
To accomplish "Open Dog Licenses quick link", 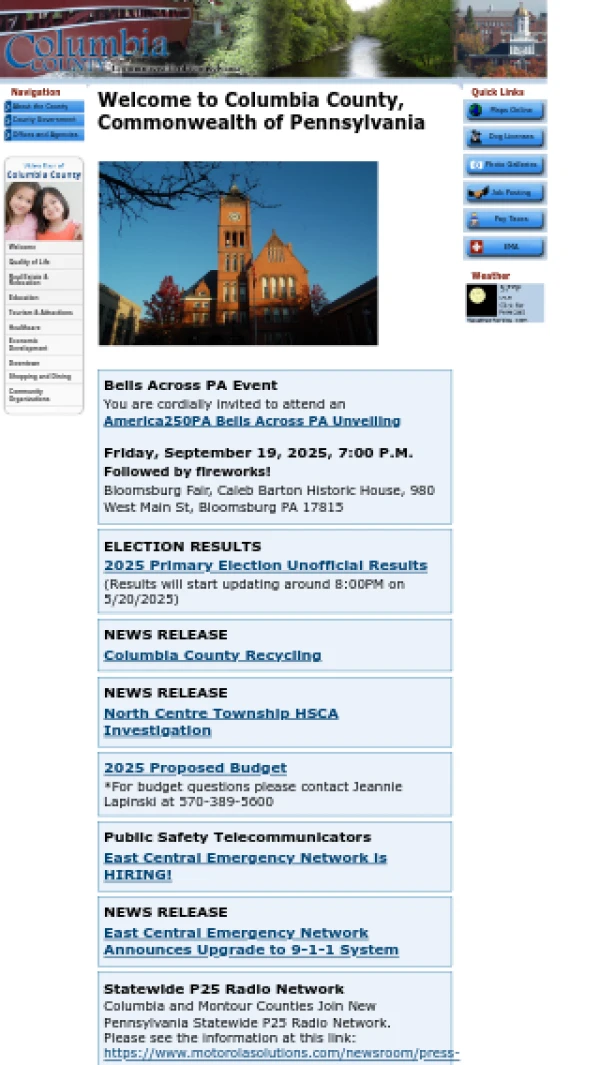I will coord(505,138).
